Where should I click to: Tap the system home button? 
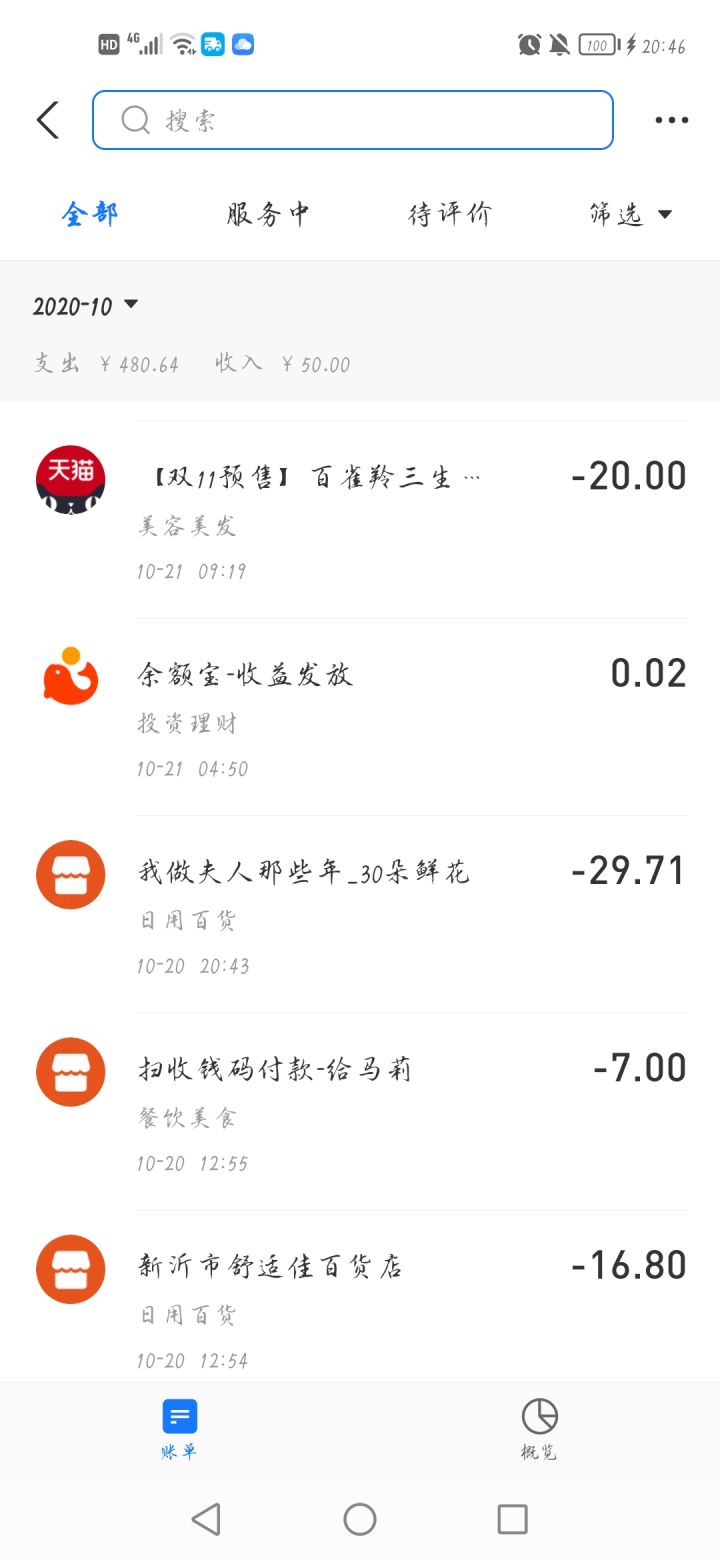[x=360, y=1519]
